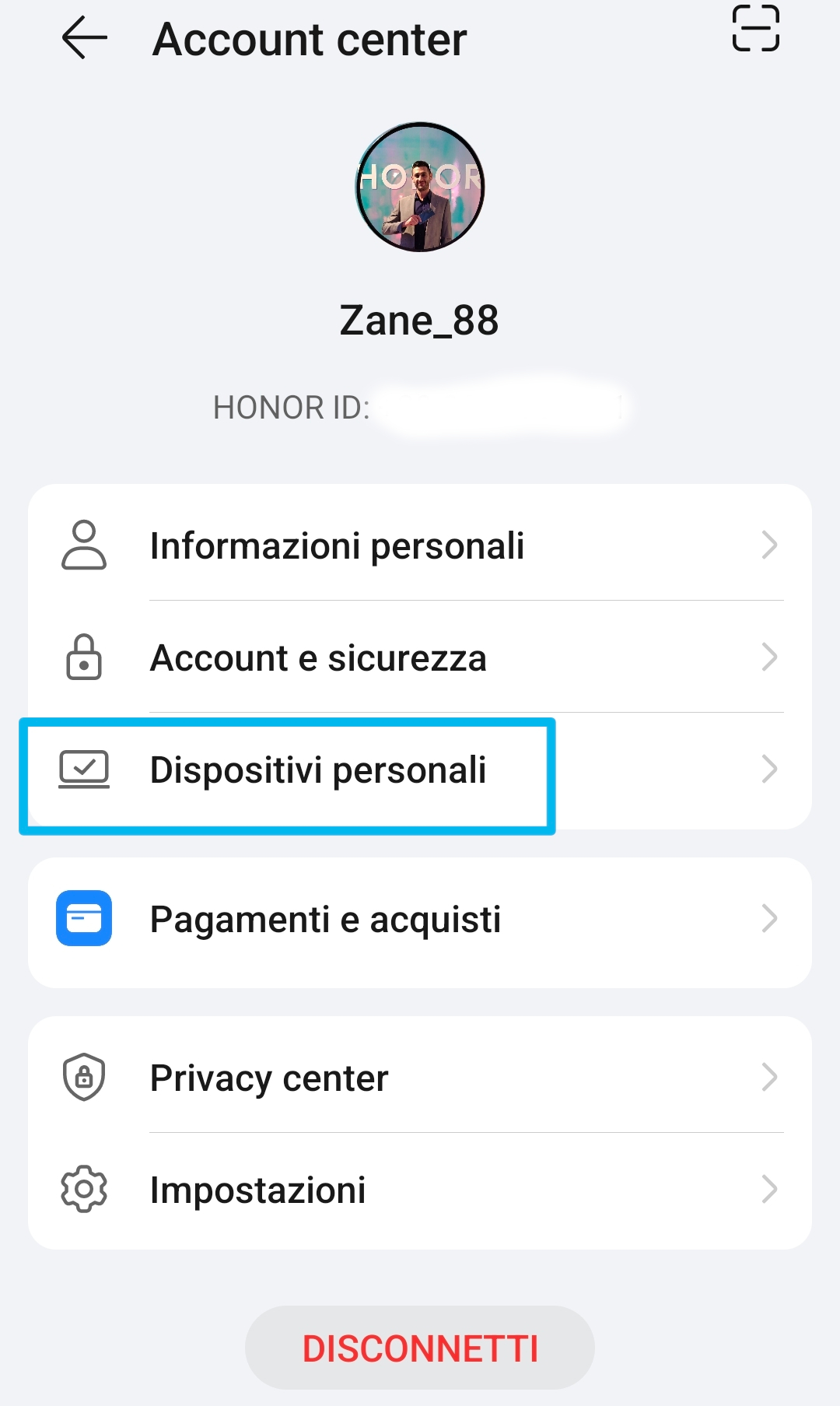
Task: Tap the Disconnetti button
Action: [x=420, y=1348]
